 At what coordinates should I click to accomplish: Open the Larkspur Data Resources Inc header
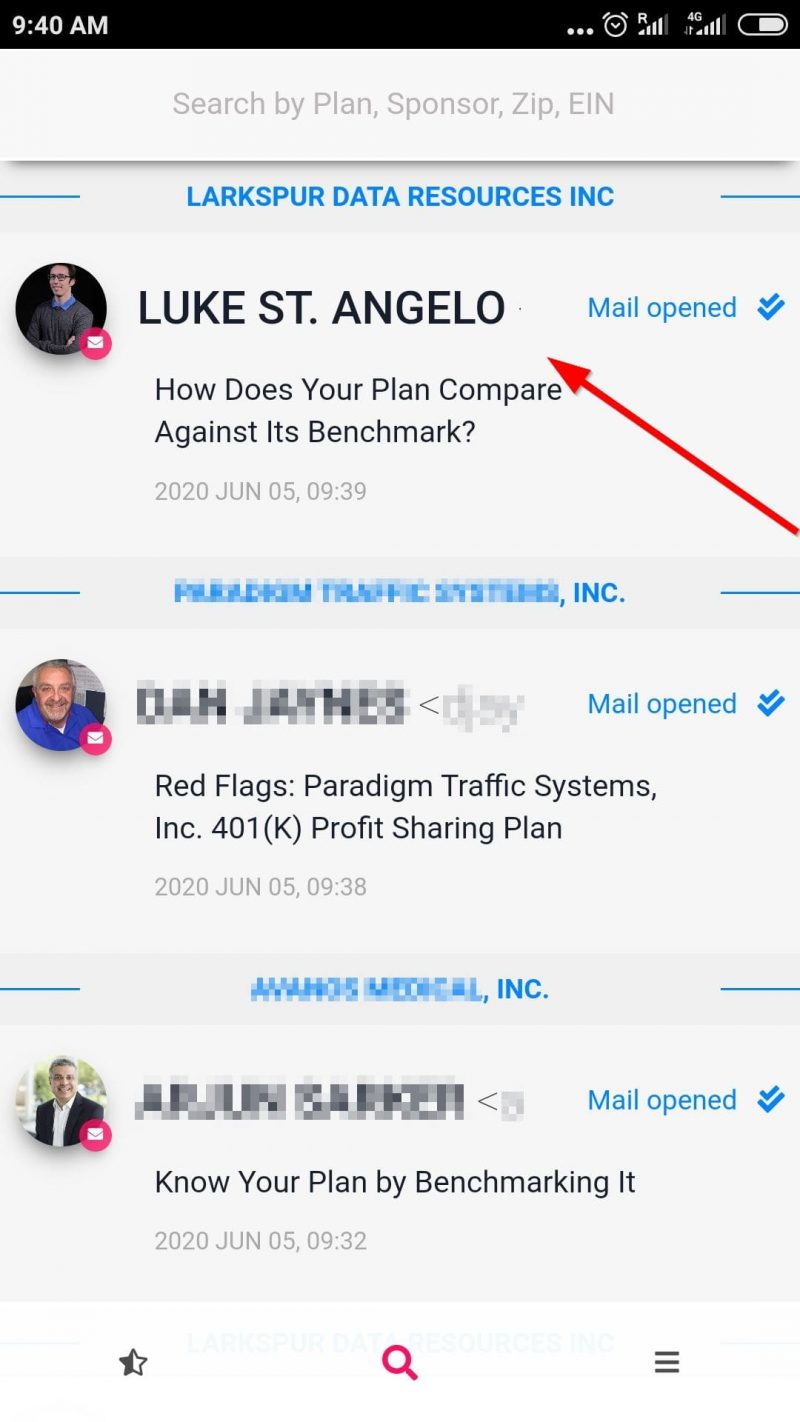(x=400, y=196)
